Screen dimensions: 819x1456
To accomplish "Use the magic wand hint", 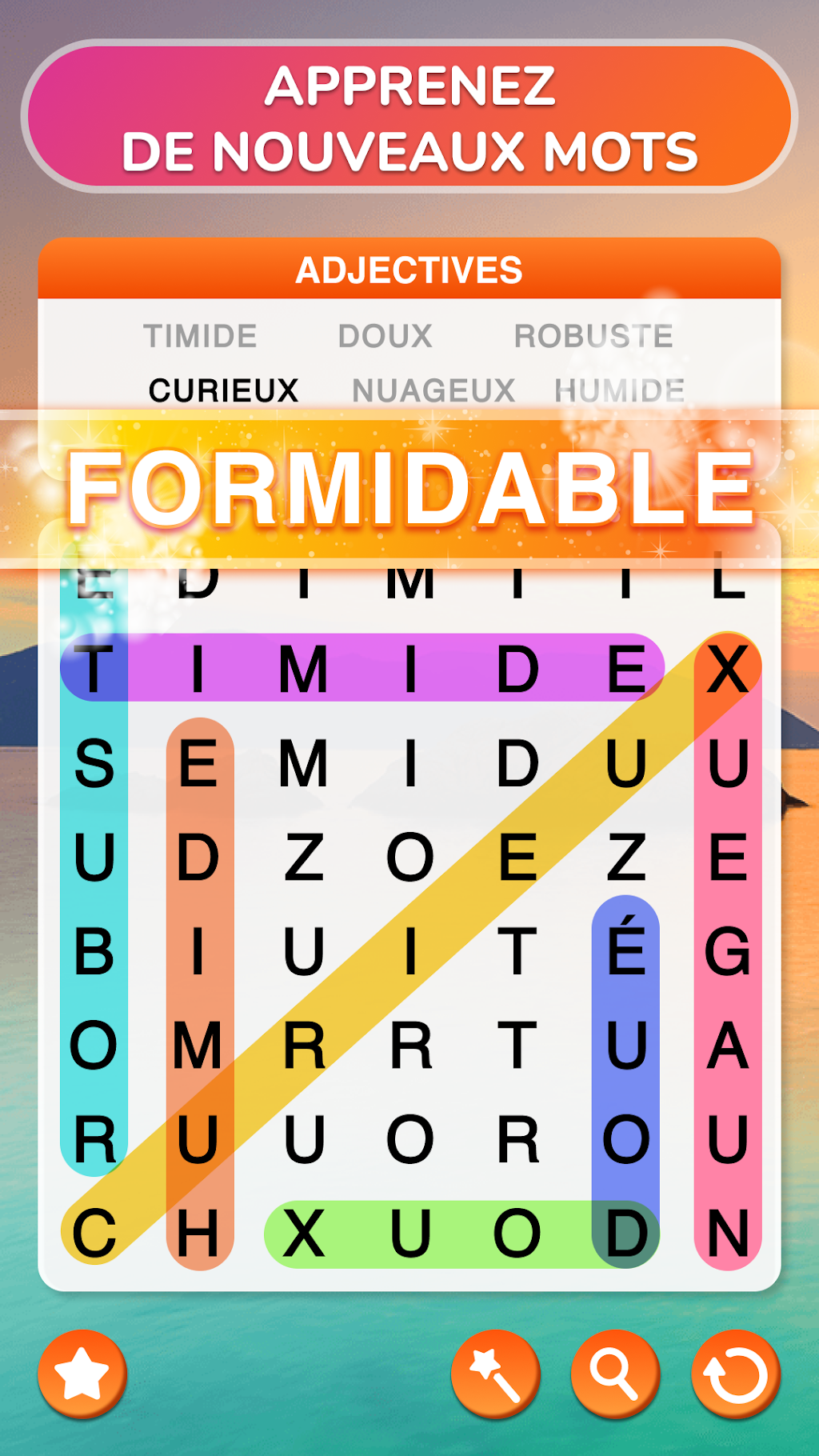I will coord(495,1374).
